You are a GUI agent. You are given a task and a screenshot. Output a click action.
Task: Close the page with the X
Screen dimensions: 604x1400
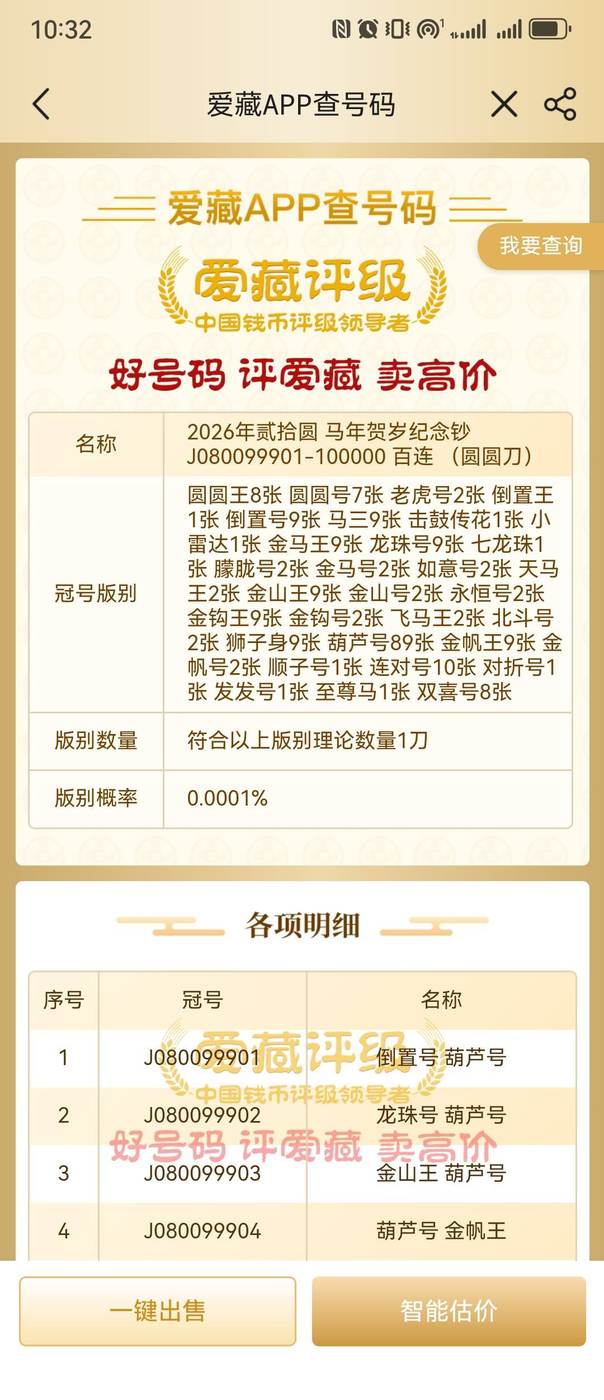504,104
